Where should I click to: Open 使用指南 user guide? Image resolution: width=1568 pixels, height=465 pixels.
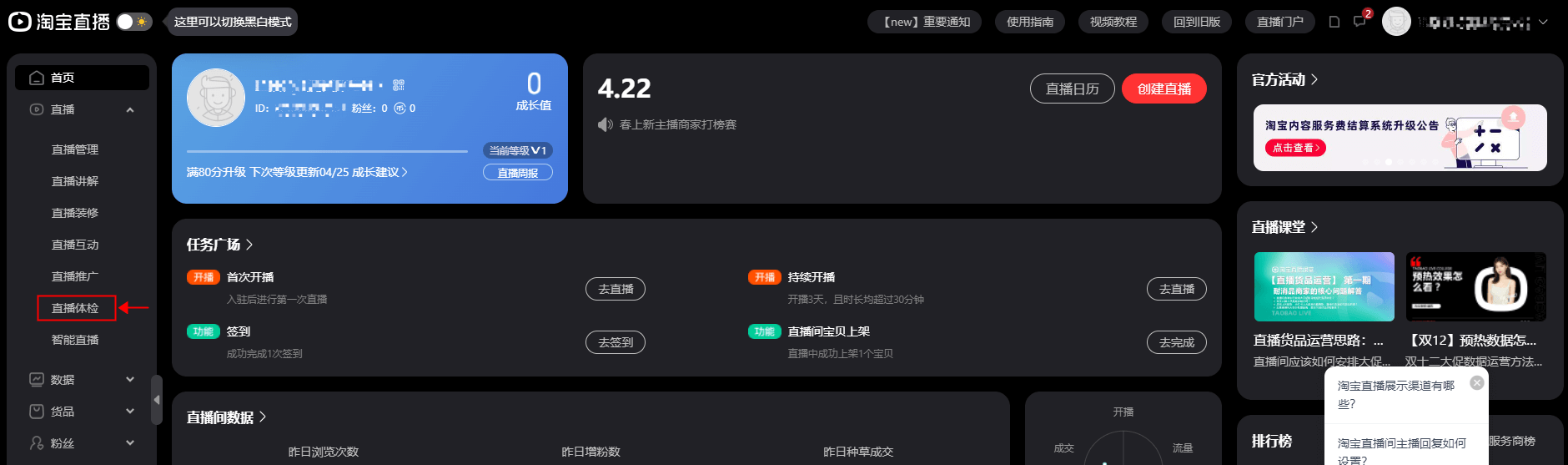pyautogui.click(x=1029, y=22)
